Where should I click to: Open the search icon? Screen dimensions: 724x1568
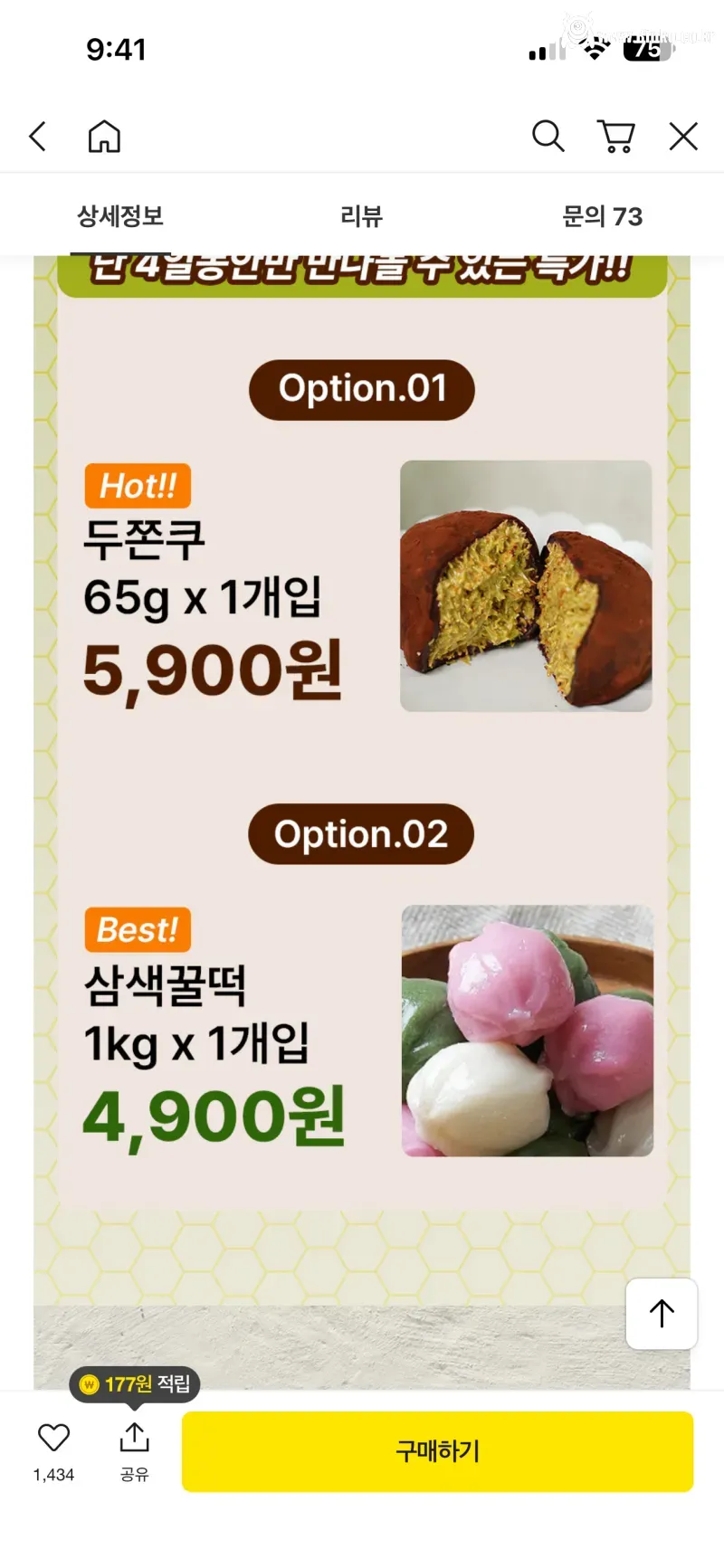(x=548, y=136)
